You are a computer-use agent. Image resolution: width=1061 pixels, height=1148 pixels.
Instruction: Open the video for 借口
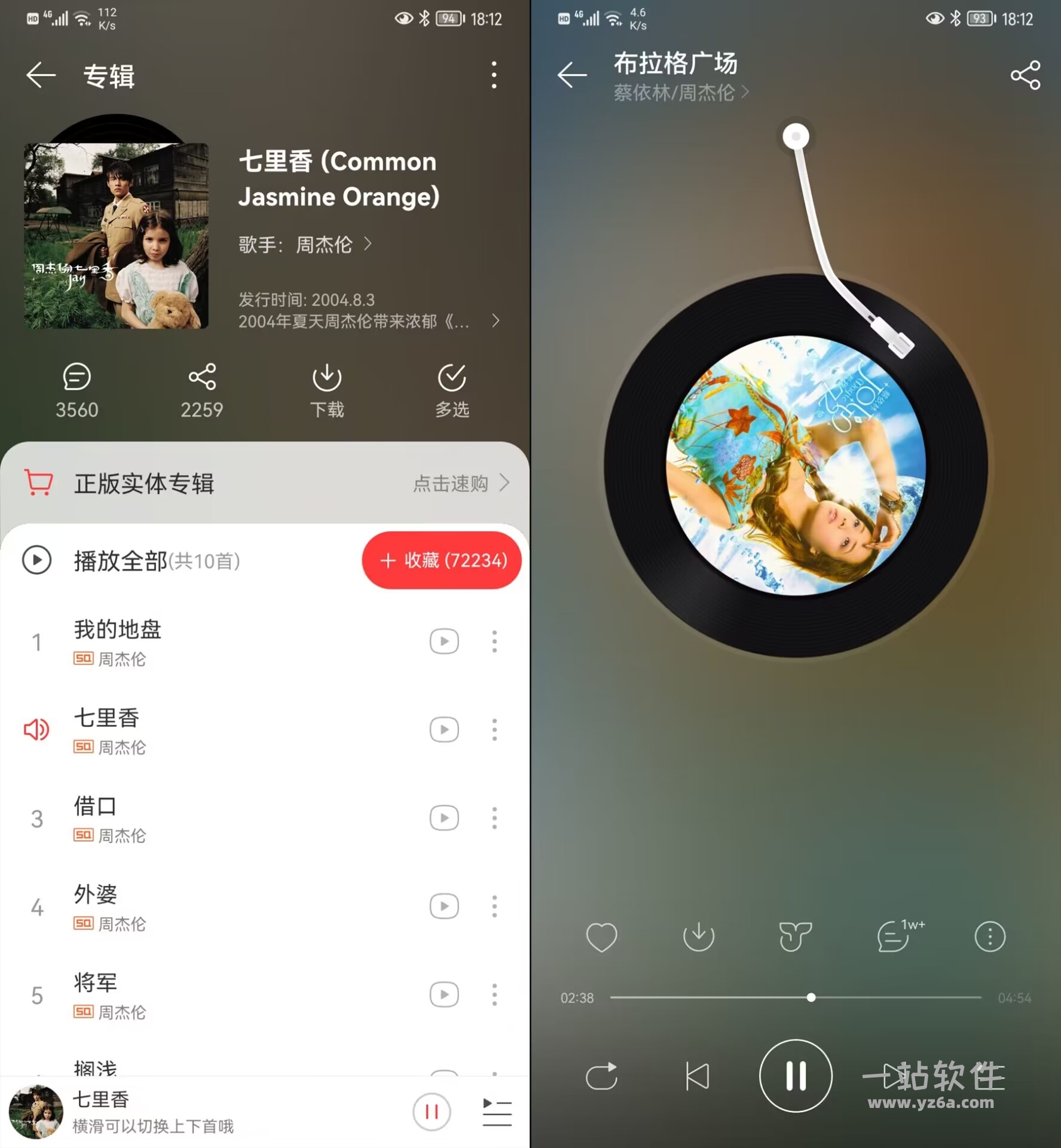(x=444, y=818)
